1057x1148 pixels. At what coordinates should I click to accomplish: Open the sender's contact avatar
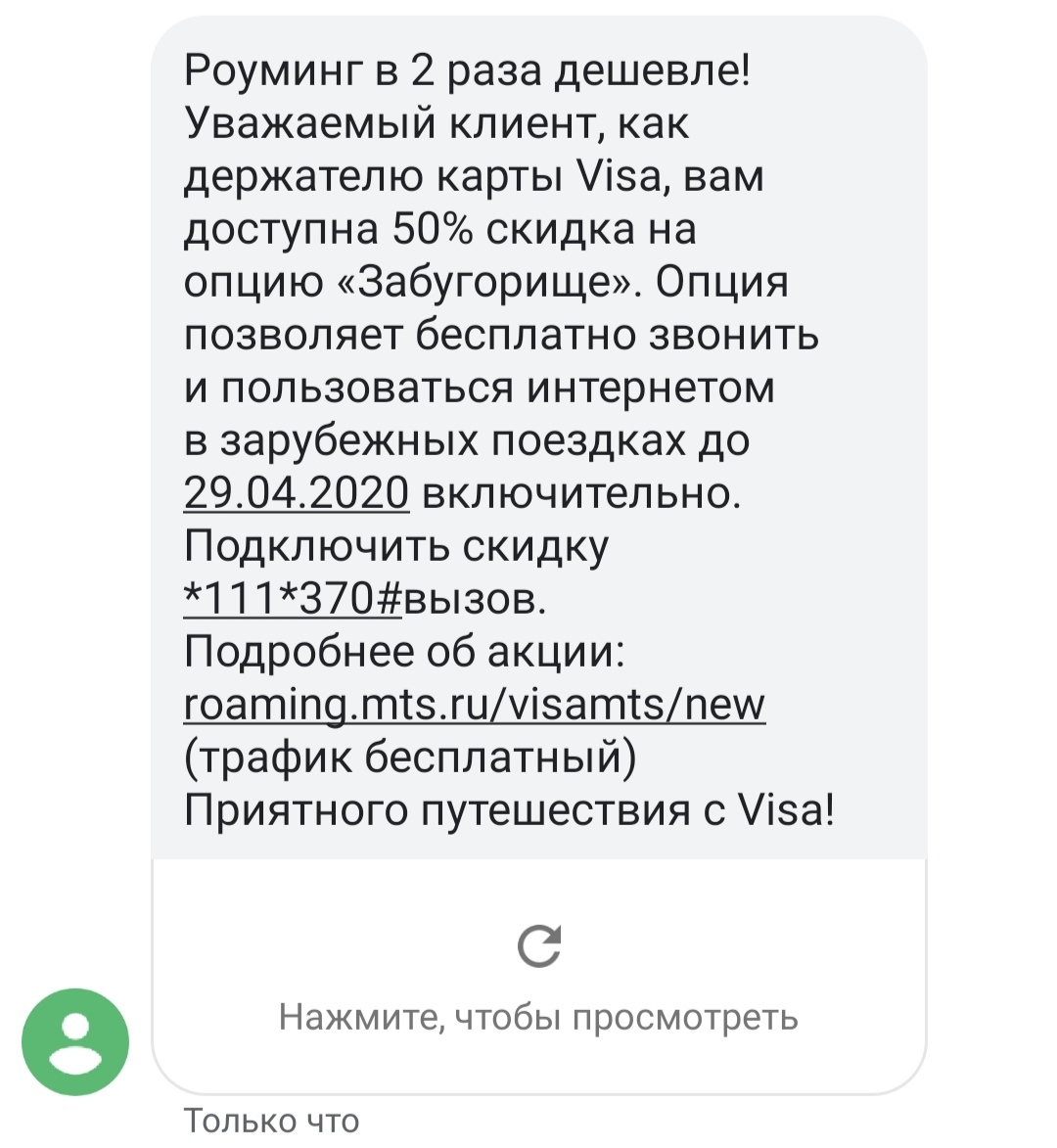75,1041
